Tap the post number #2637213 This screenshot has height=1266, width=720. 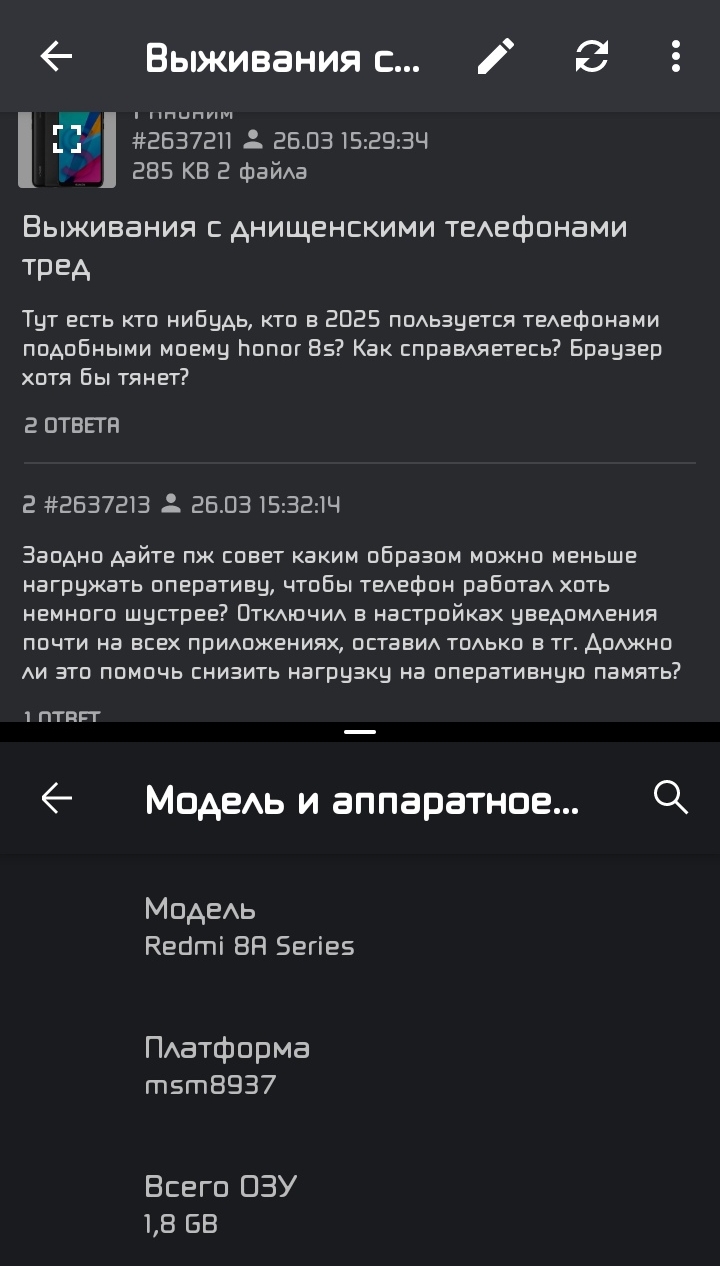click(97, 505)
